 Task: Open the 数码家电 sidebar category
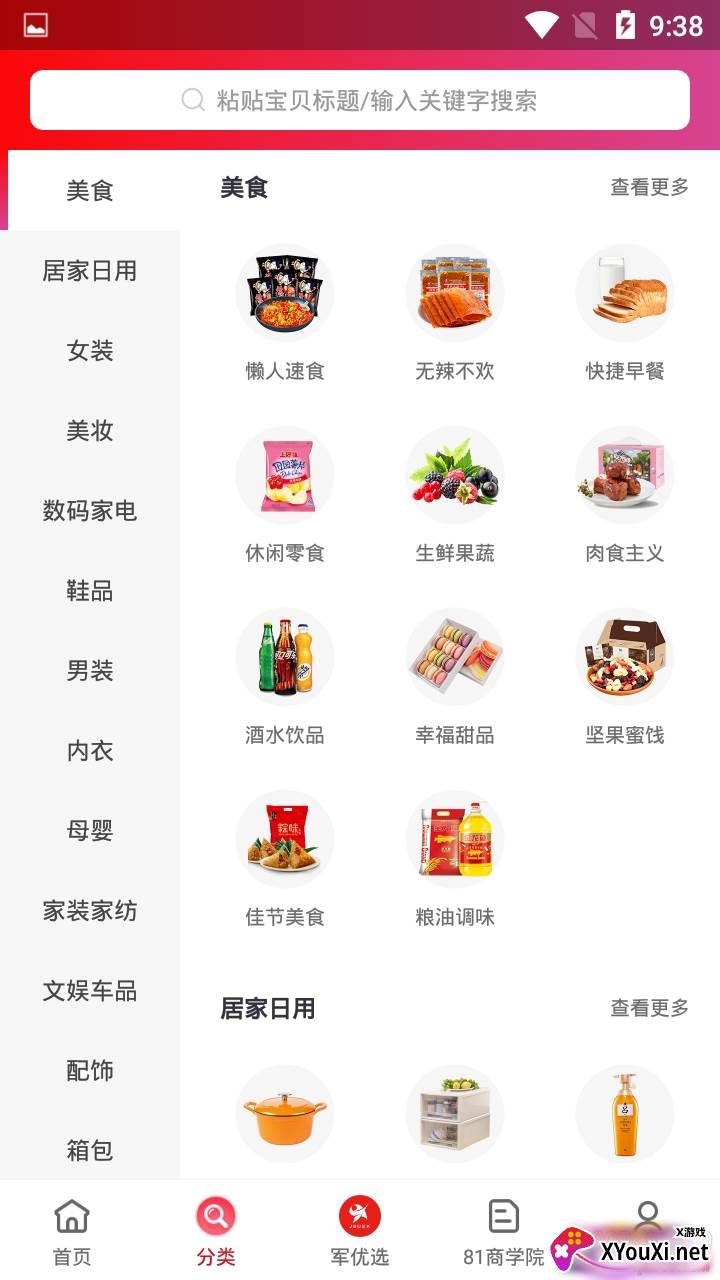(x=90, y=511)
